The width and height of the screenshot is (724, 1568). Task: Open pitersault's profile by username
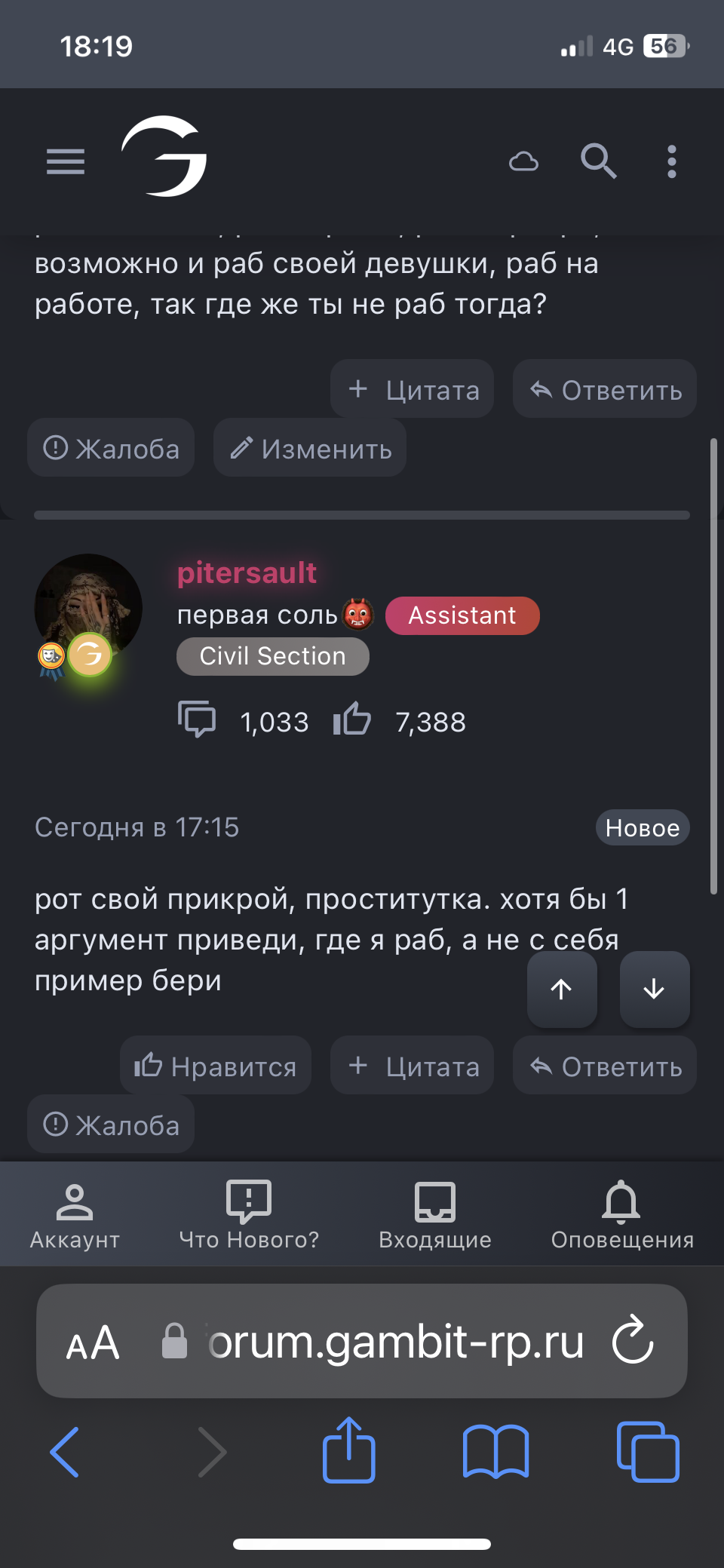tap(247, 573)
